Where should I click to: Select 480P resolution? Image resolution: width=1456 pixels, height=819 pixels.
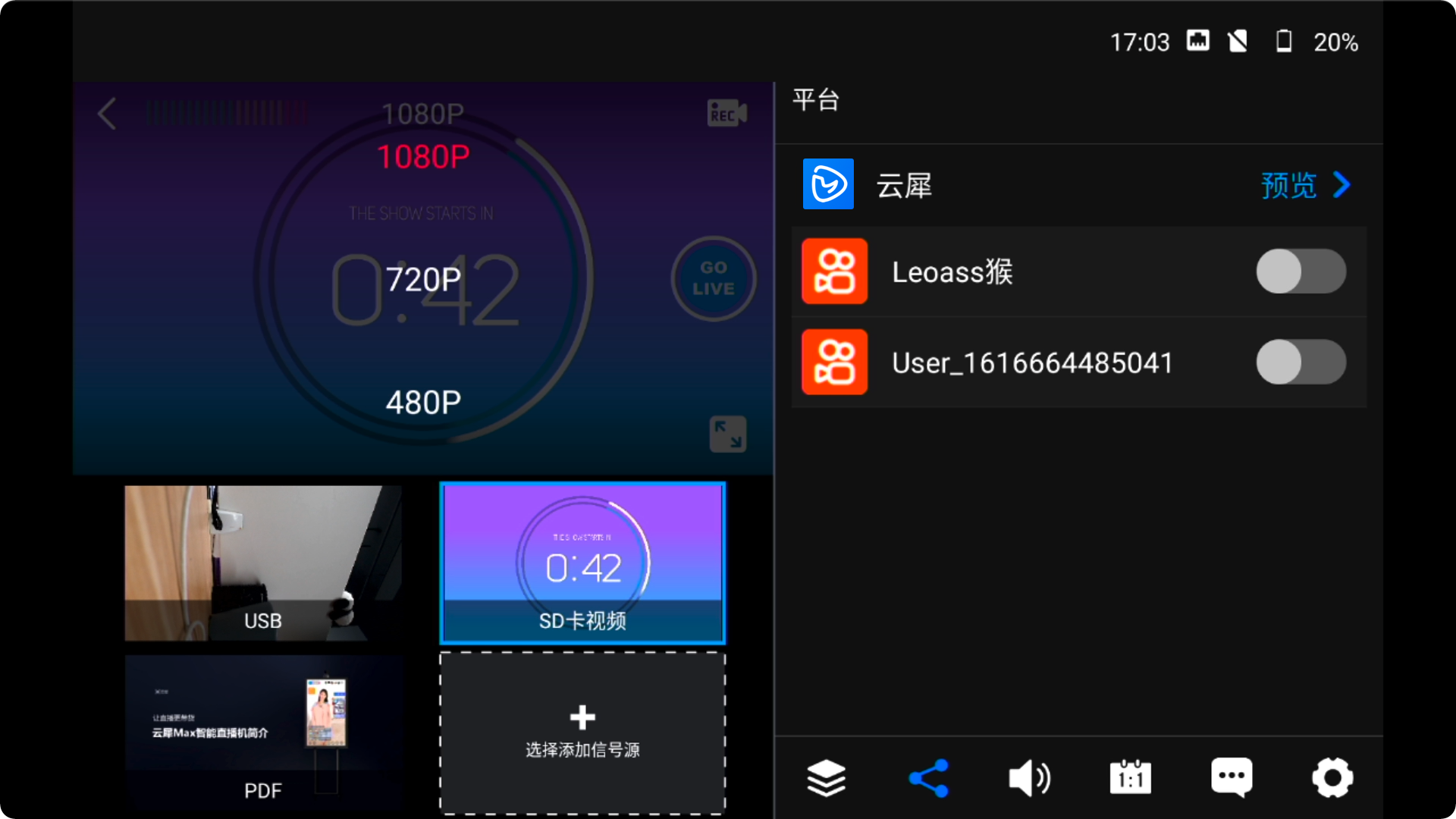coord(423,402)
